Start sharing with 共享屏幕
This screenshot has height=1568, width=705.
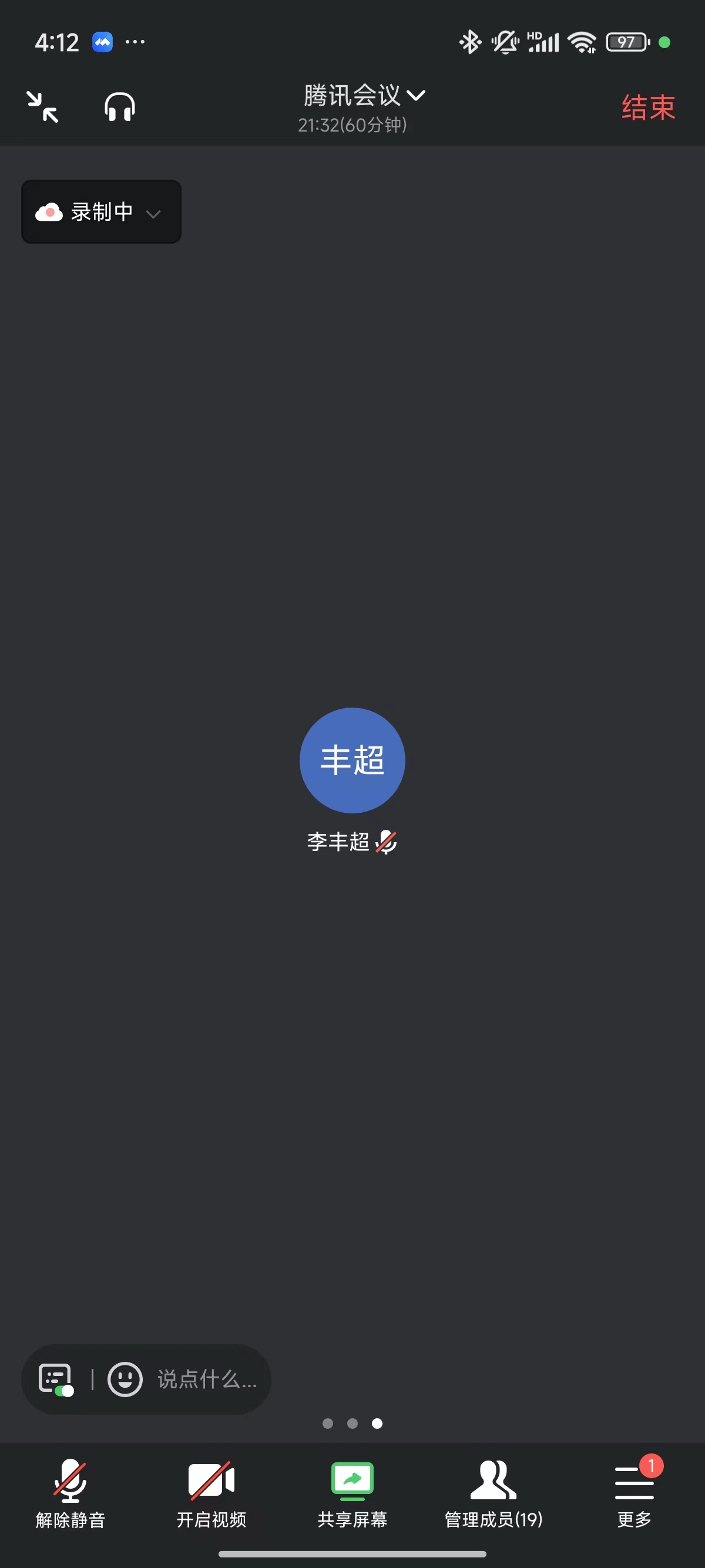click(352, 1493)
